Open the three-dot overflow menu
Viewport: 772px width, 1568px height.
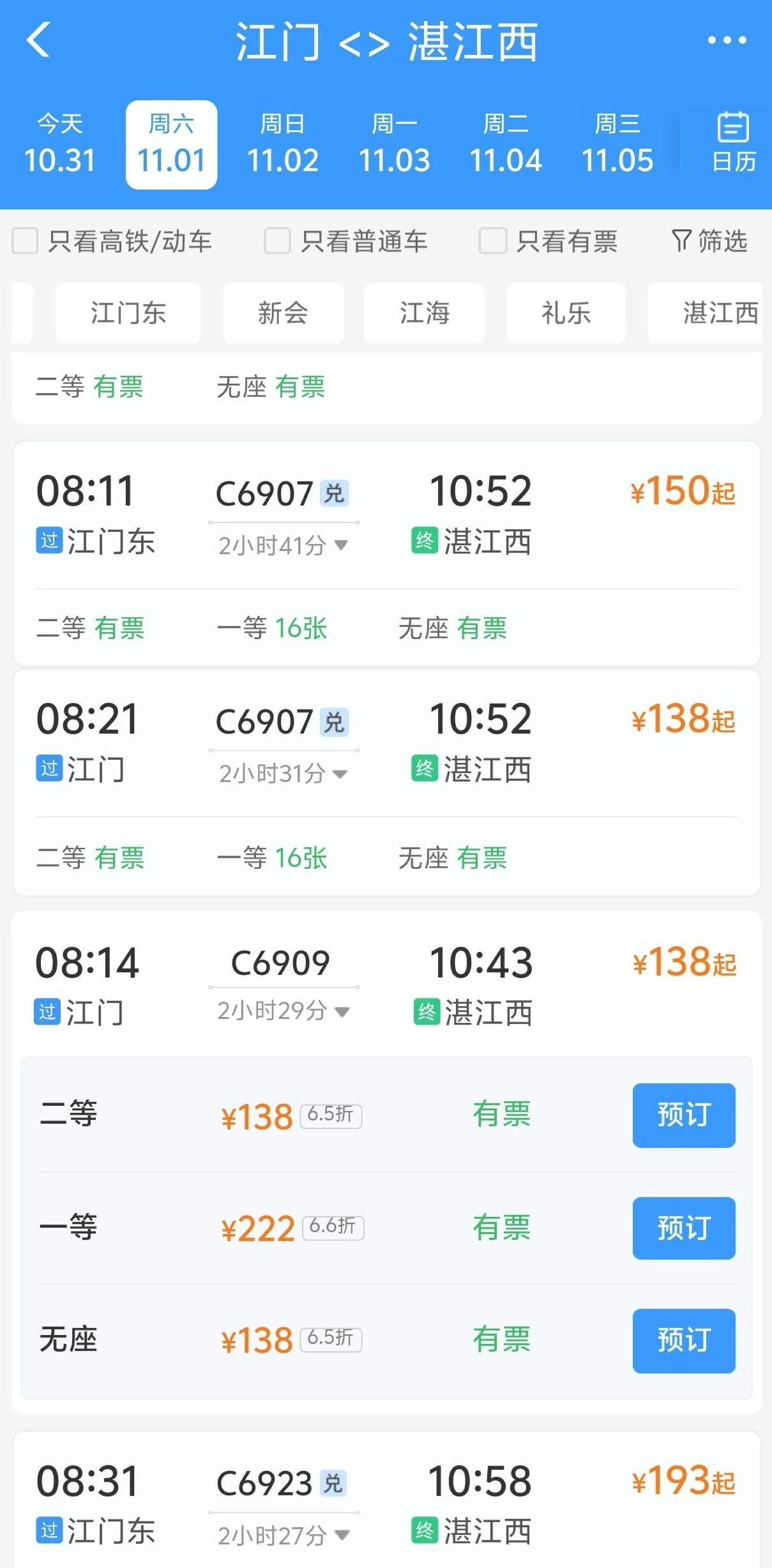(727, 40)
